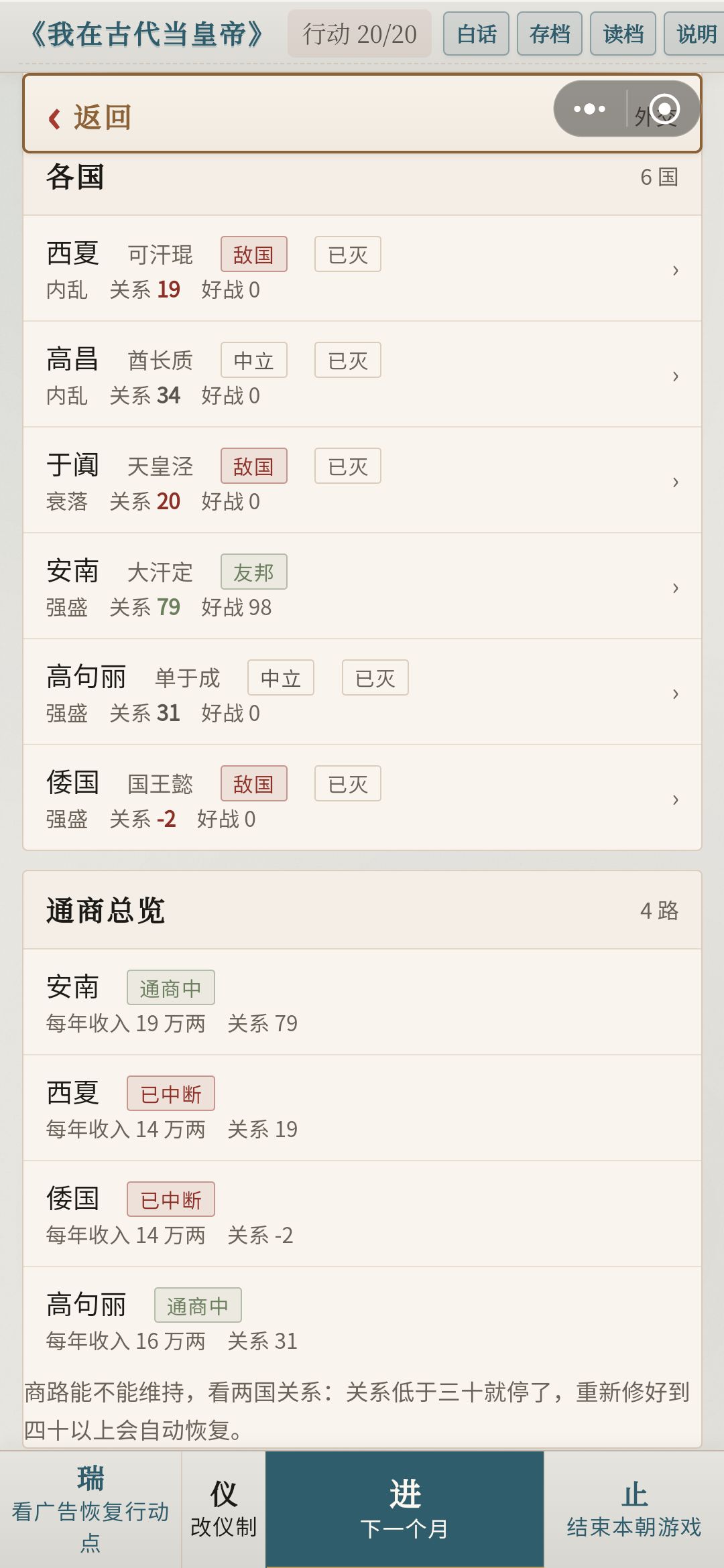This screenshot has height=1568, width=724.
Task: Open the mini-program more options menu
Action: 590,109
